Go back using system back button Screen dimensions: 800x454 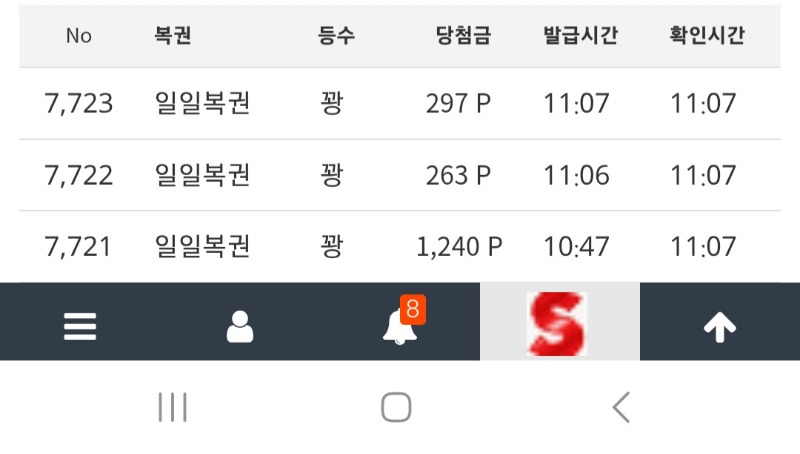(x=621, y=407)
